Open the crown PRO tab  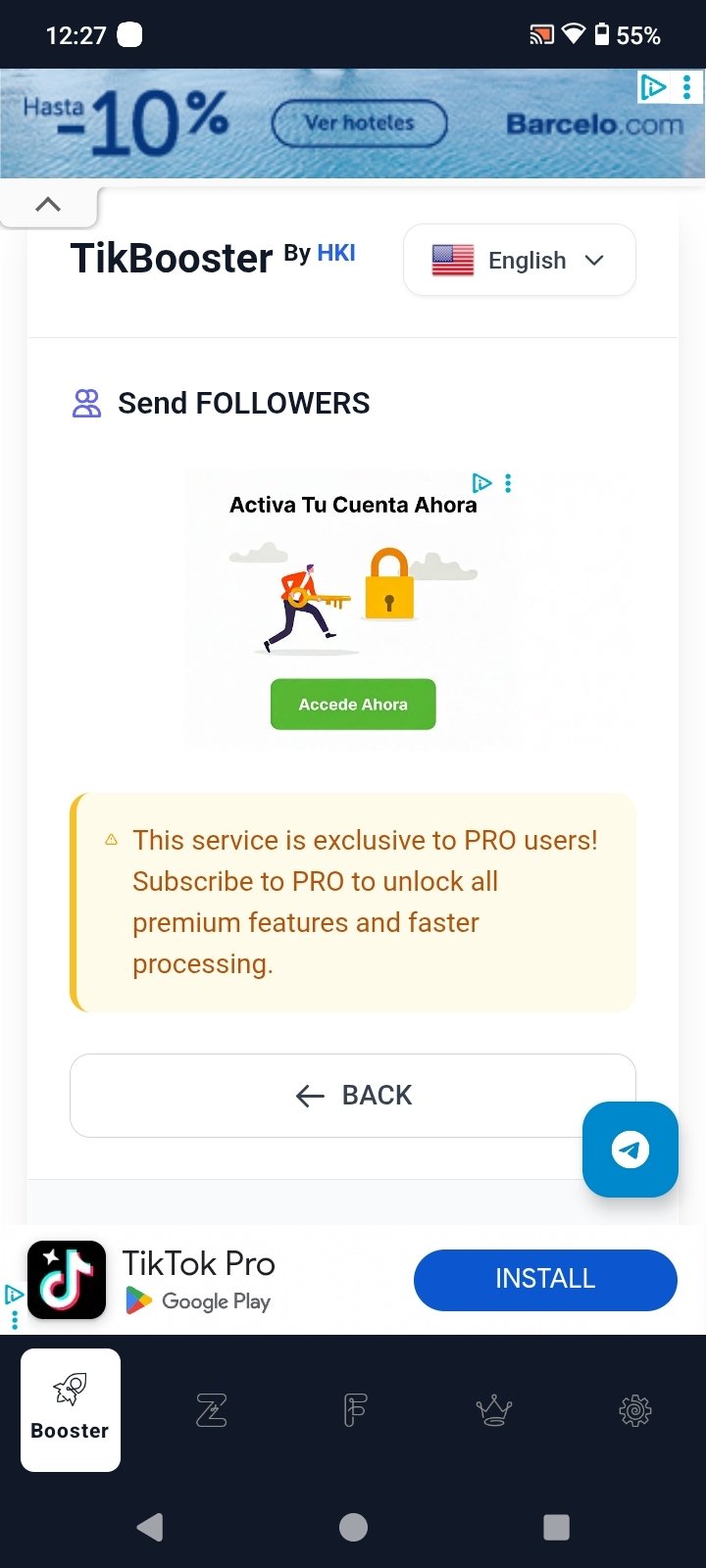click(x=494, y=1410)
